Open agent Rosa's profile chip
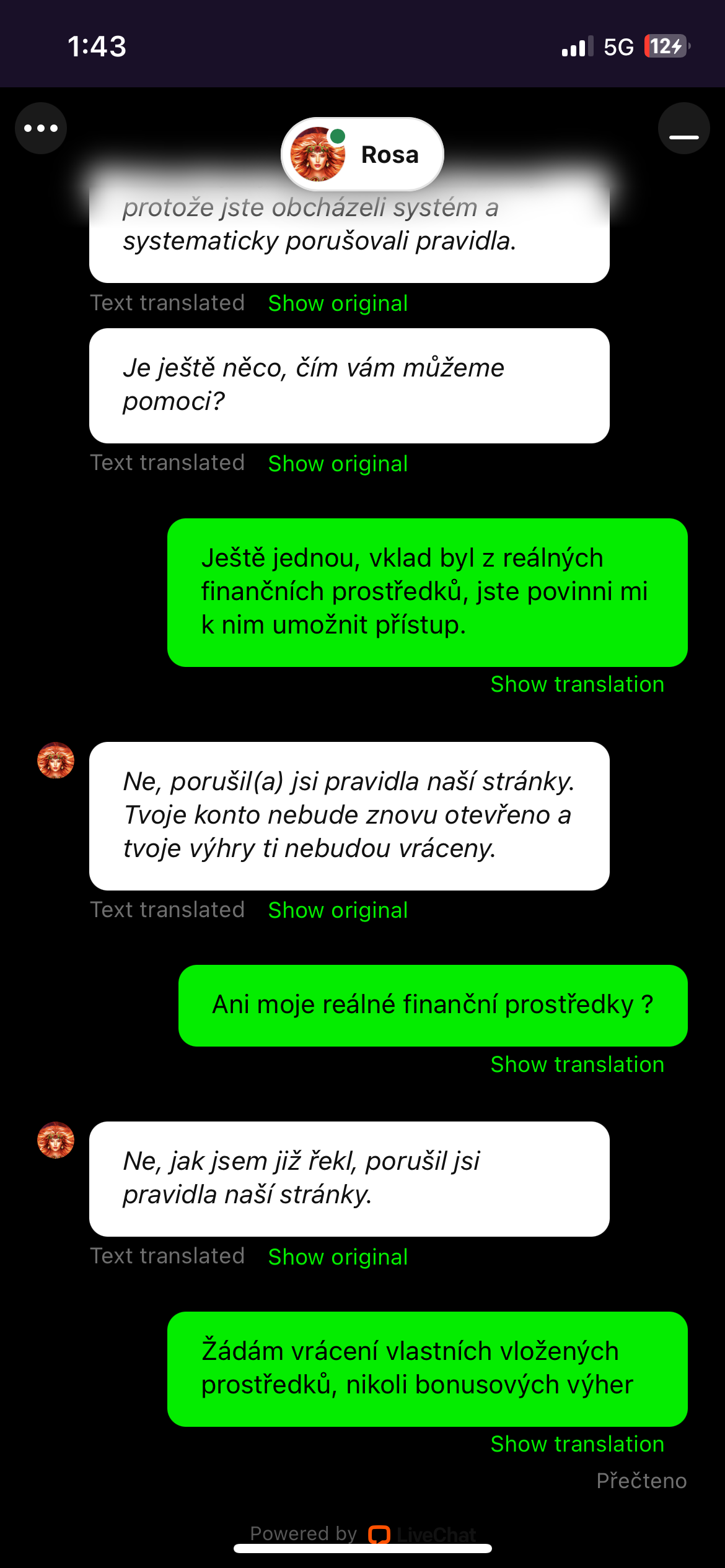725x1568 pixels. (362, 155)
